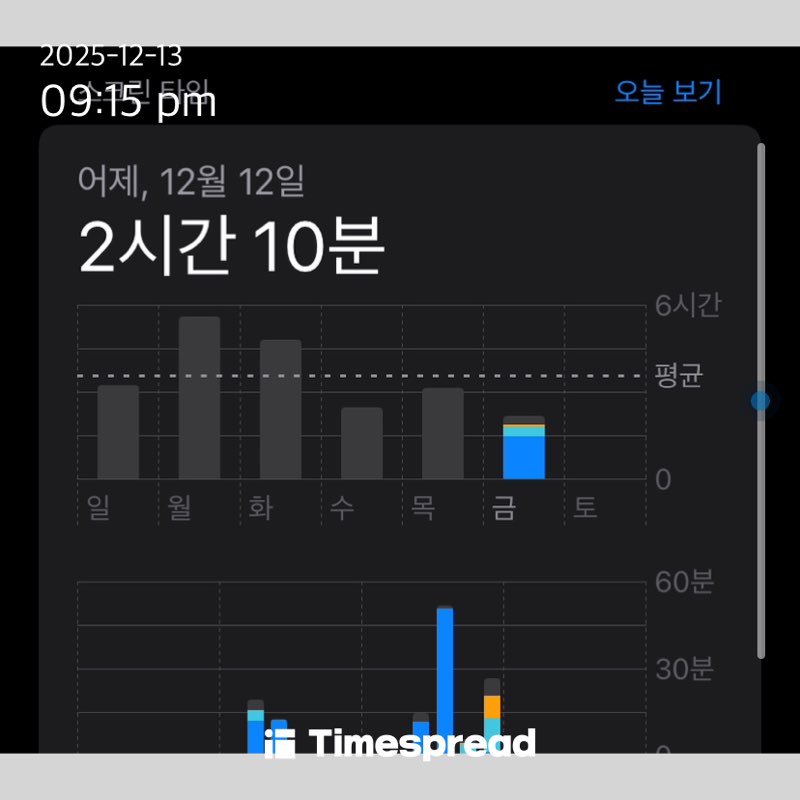800x800 pixels.
Task: Select the 화 bar in weekly chart
Action: (x=280, y=410)
